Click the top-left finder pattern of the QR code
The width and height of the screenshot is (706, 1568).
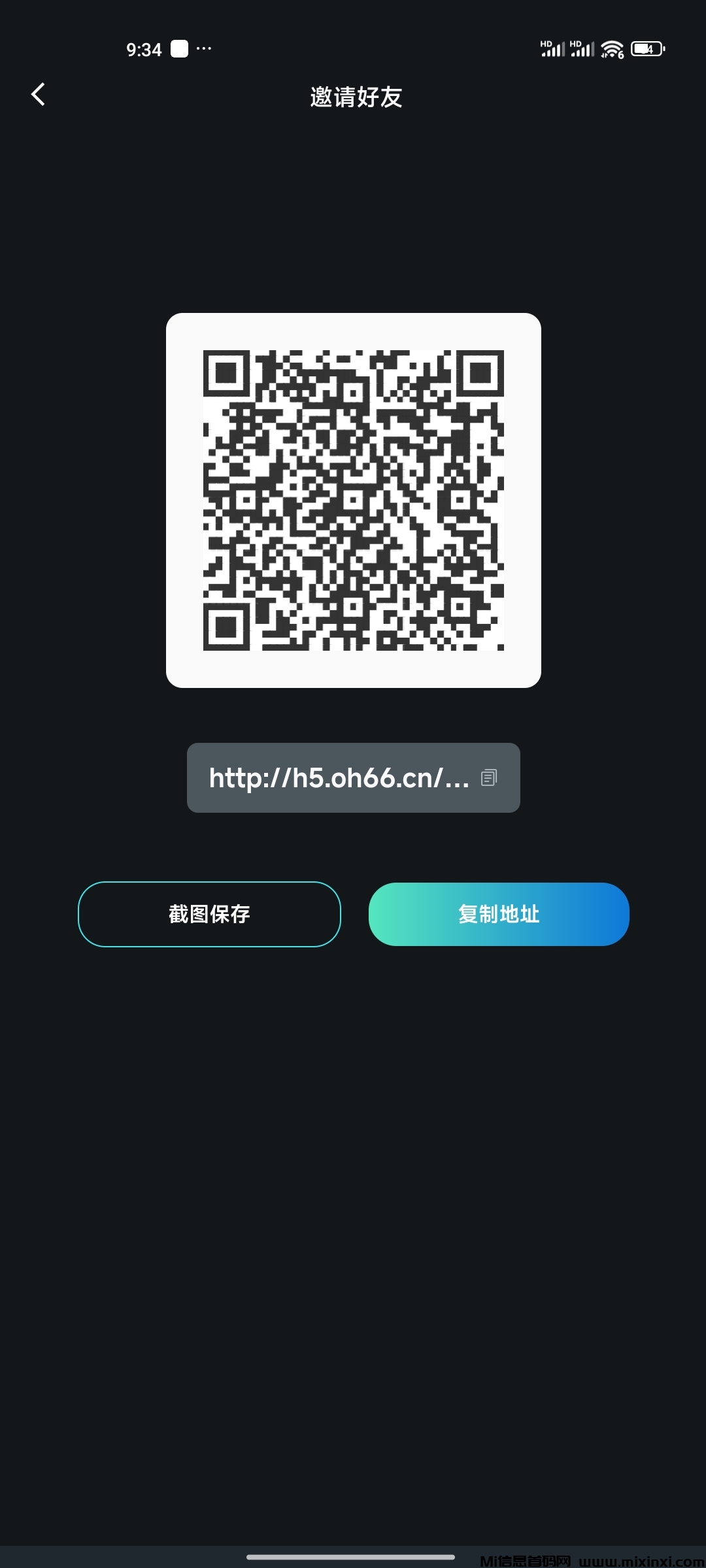tap(226, 374)
